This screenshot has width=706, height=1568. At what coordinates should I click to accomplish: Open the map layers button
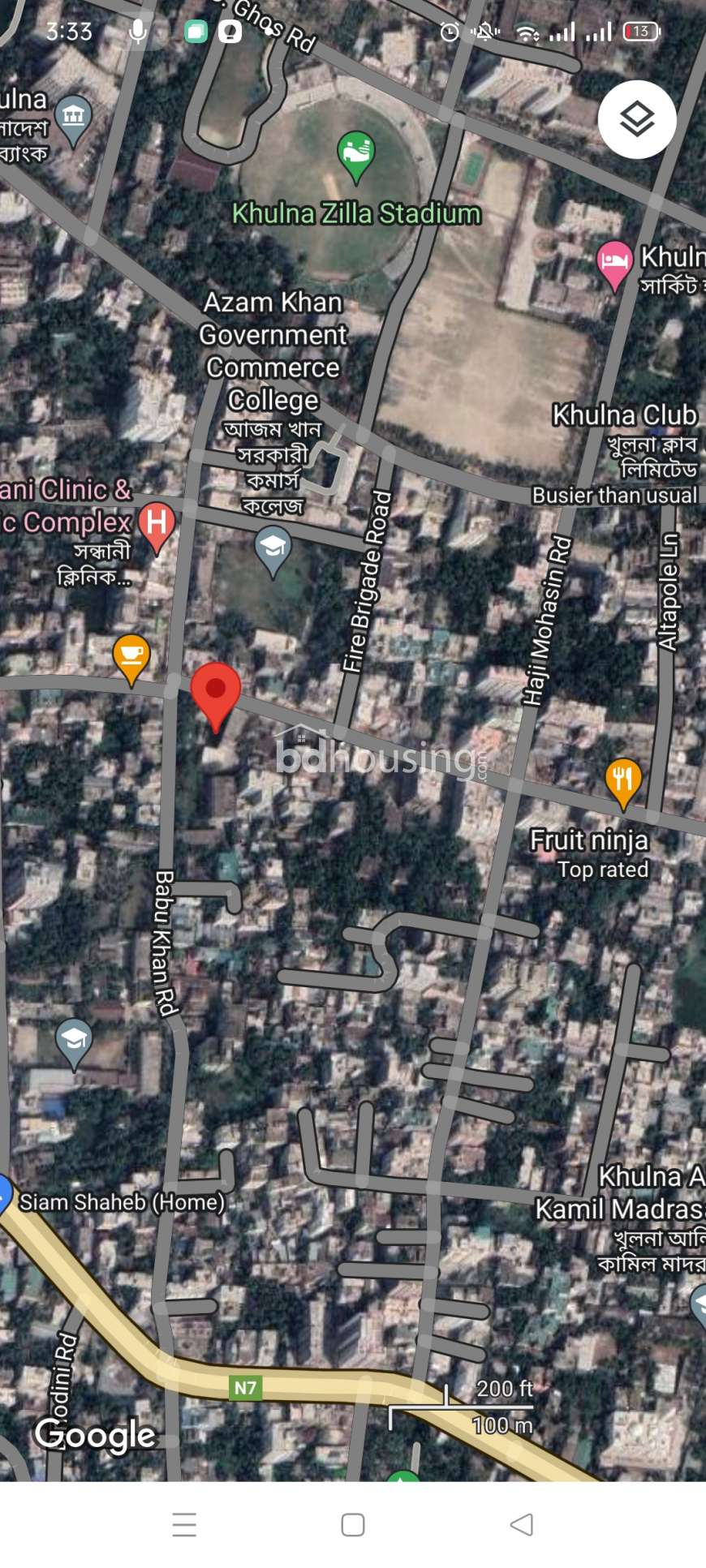(x=637, y=120)
